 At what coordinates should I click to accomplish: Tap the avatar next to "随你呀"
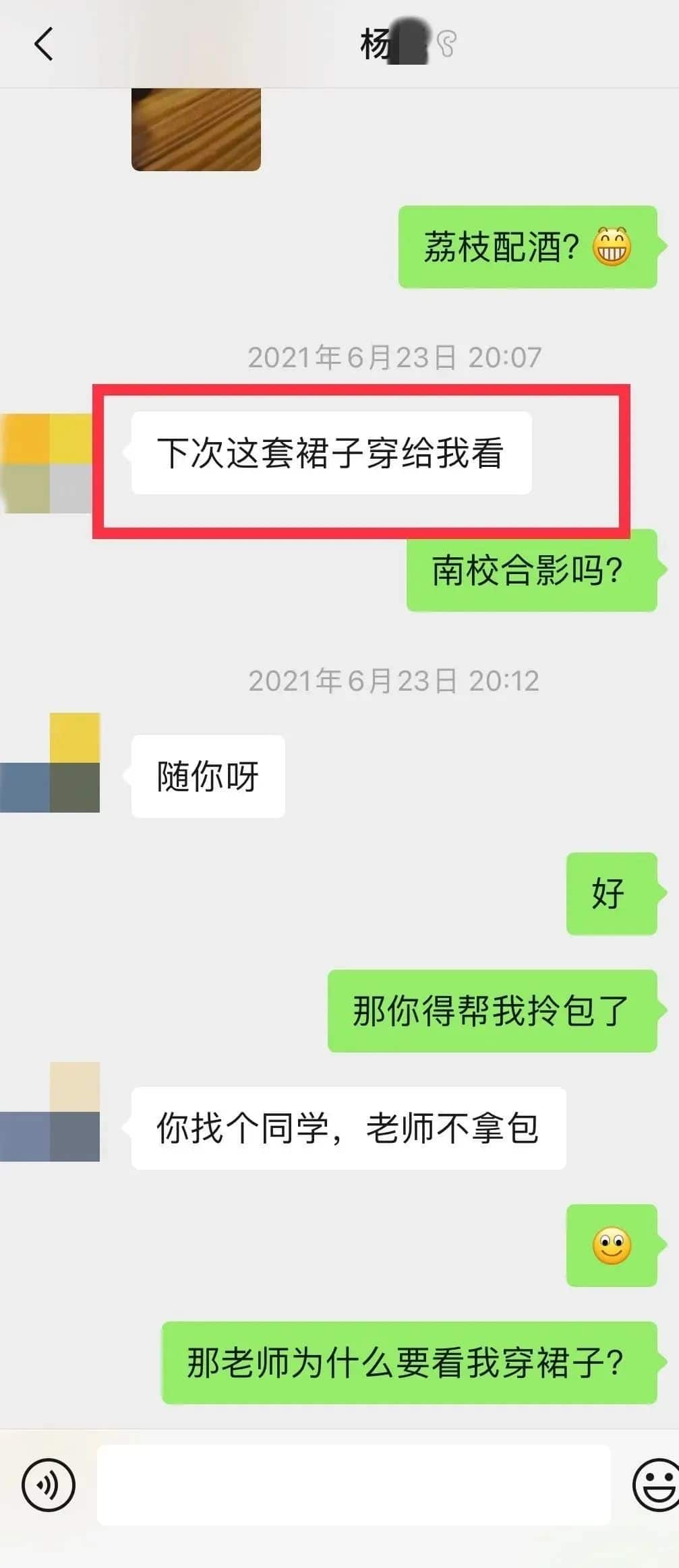click(51, 762)
